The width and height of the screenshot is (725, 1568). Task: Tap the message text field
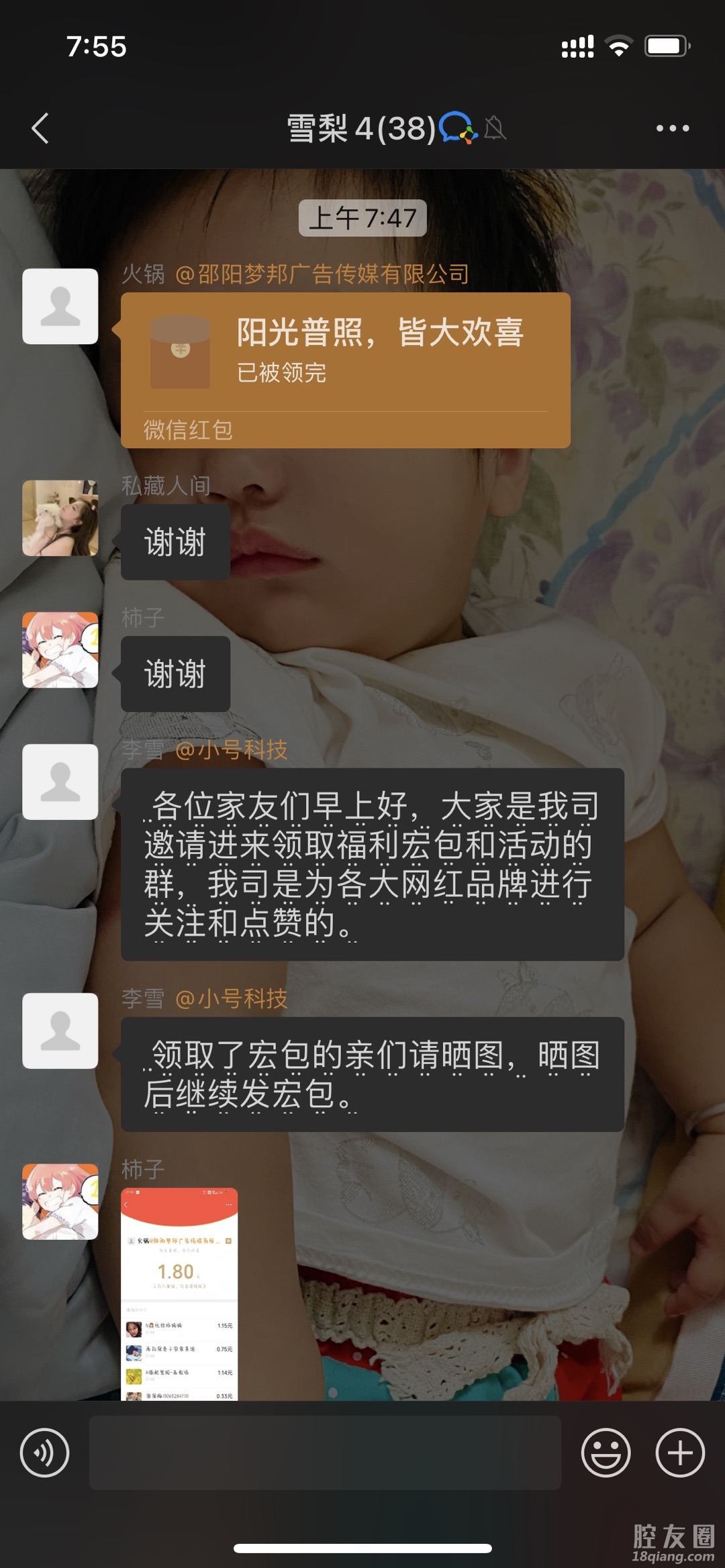click(325, 1453)
